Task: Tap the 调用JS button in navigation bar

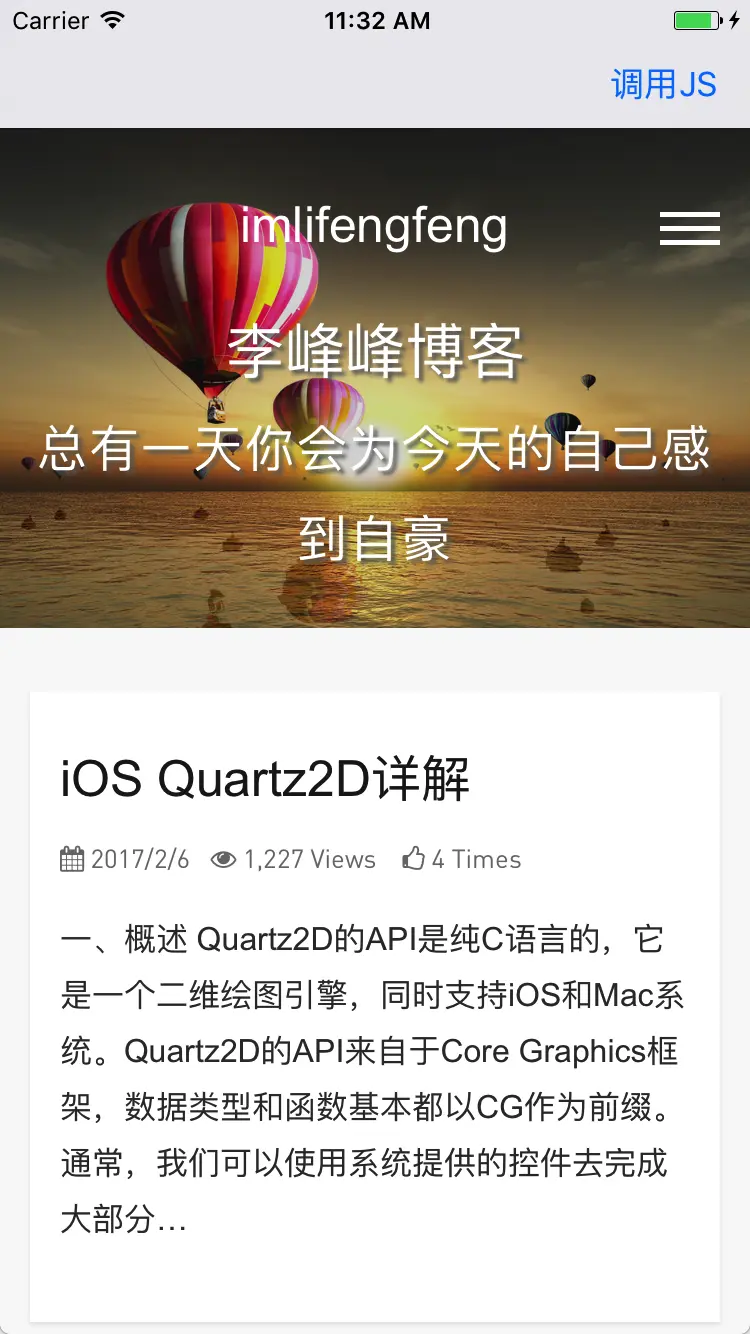Action: (663, 84)
